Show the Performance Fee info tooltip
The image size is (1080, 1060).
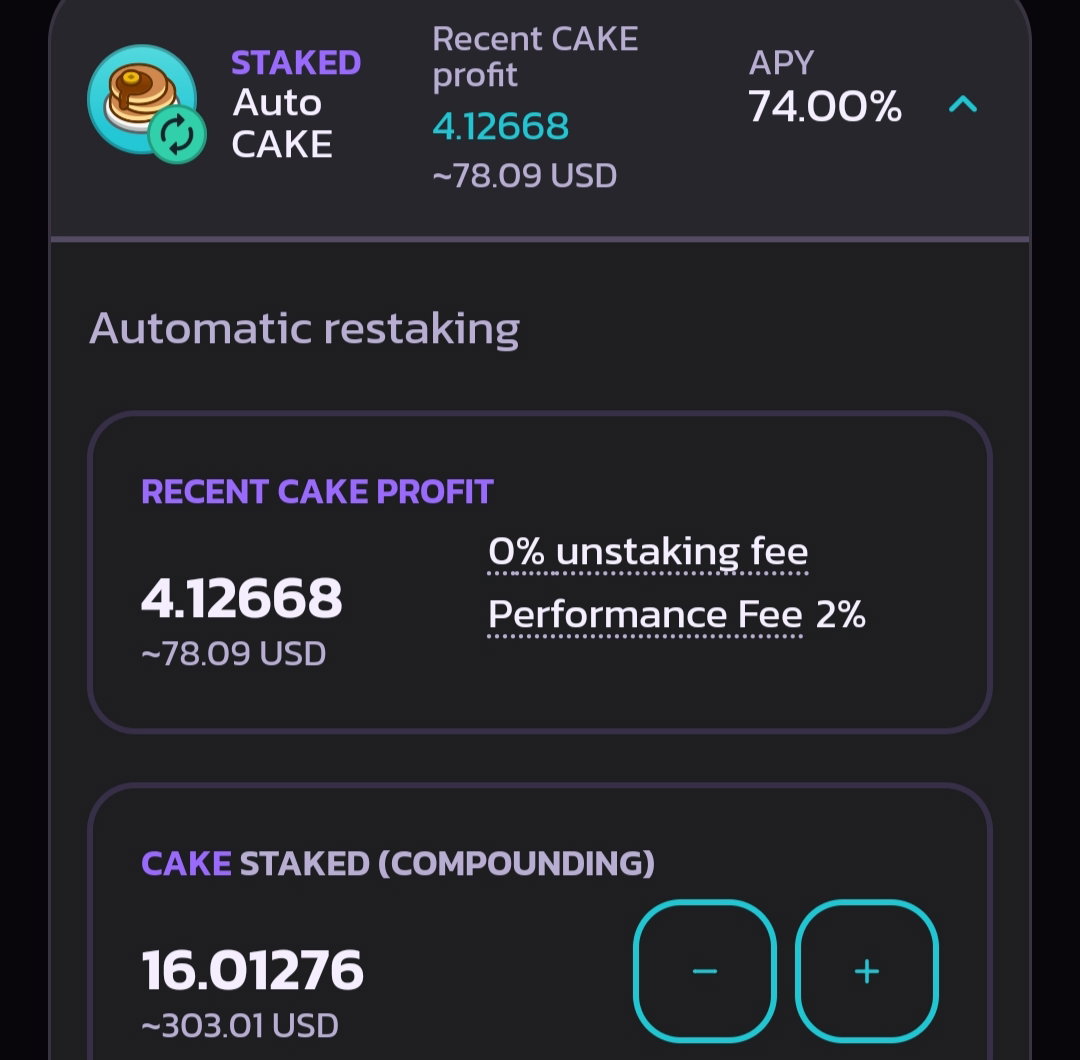645,614
